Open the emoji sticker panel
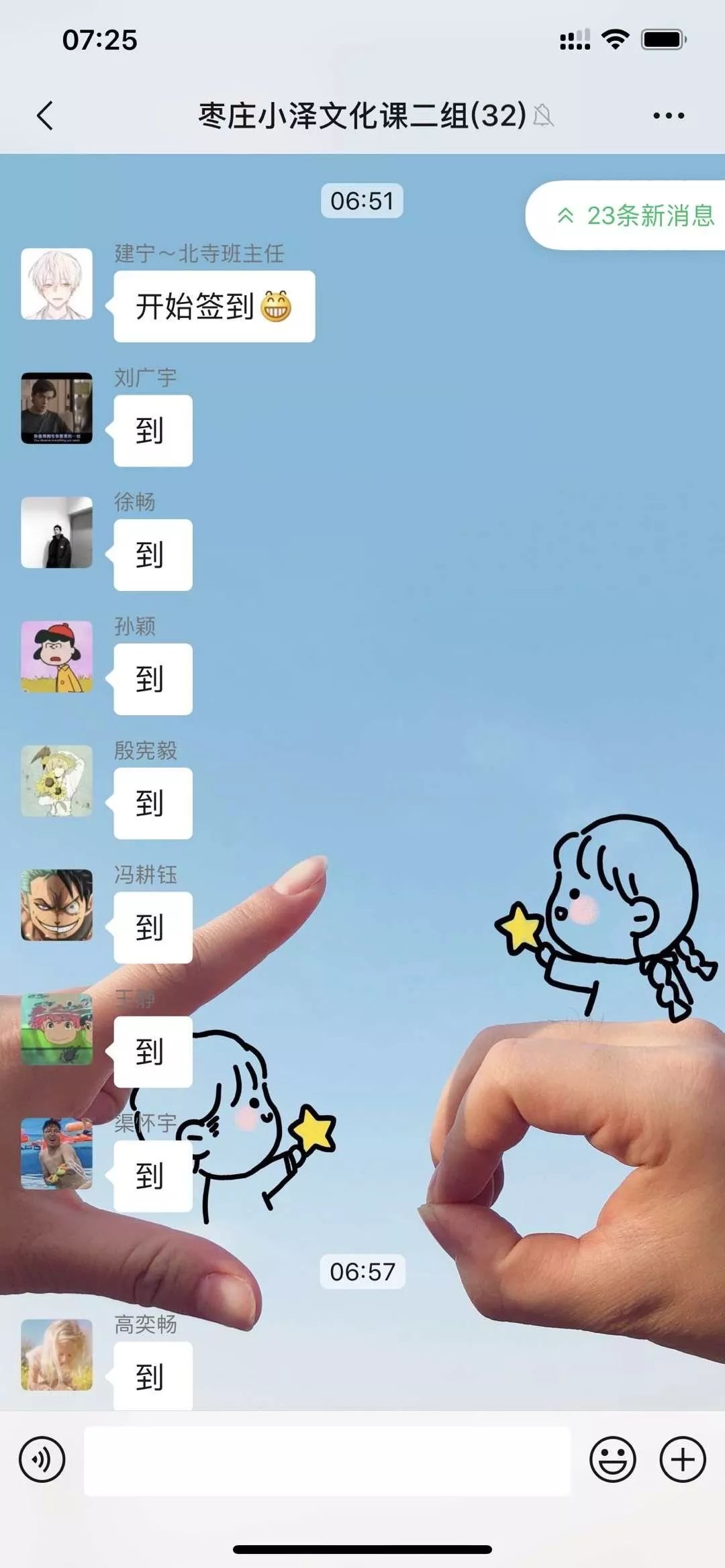This screenshot has height=1568, width=725. point(612,1459)
